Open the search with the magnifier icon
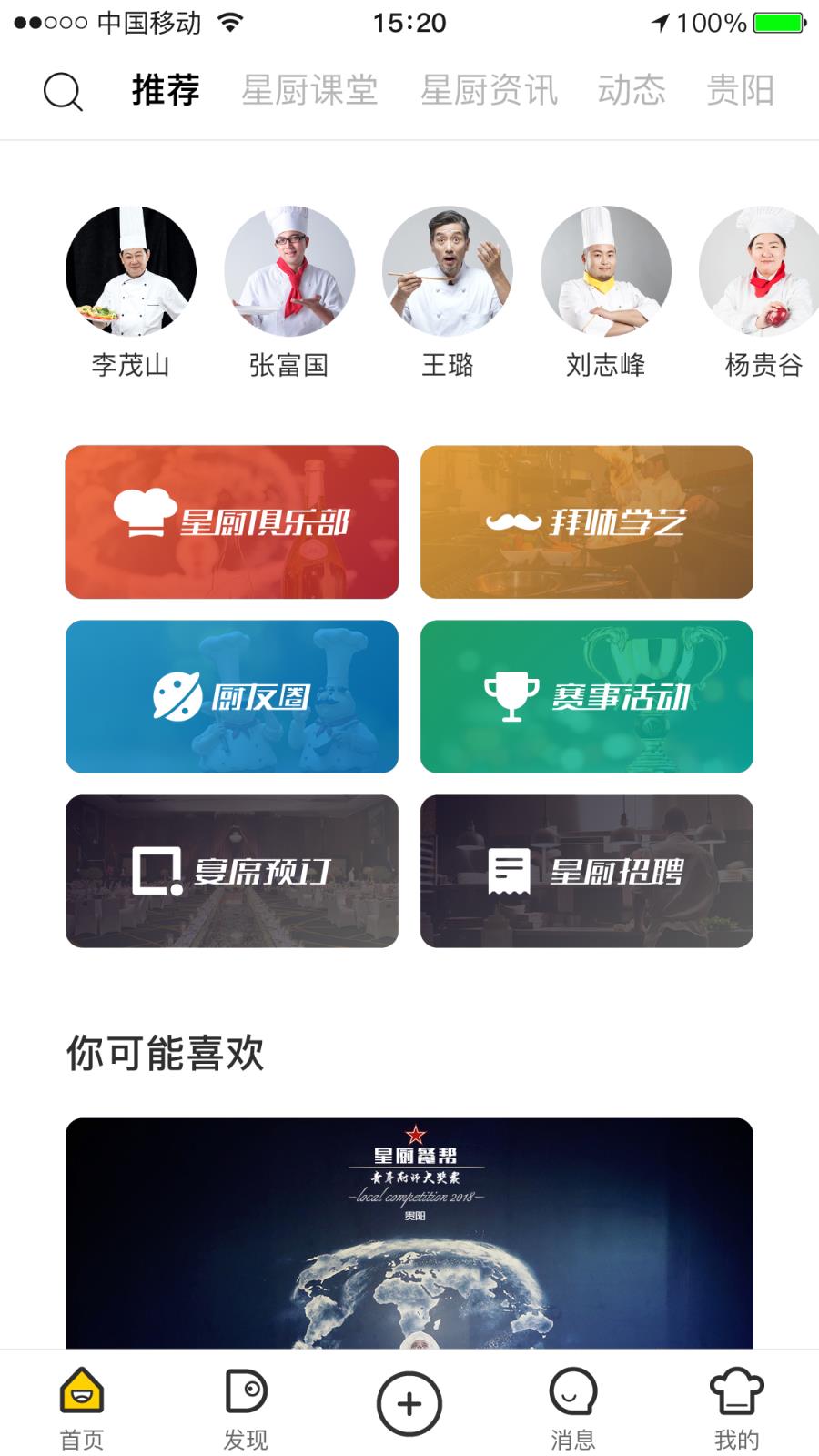This screenshot has width=819, height=1456. coord(60,90)
